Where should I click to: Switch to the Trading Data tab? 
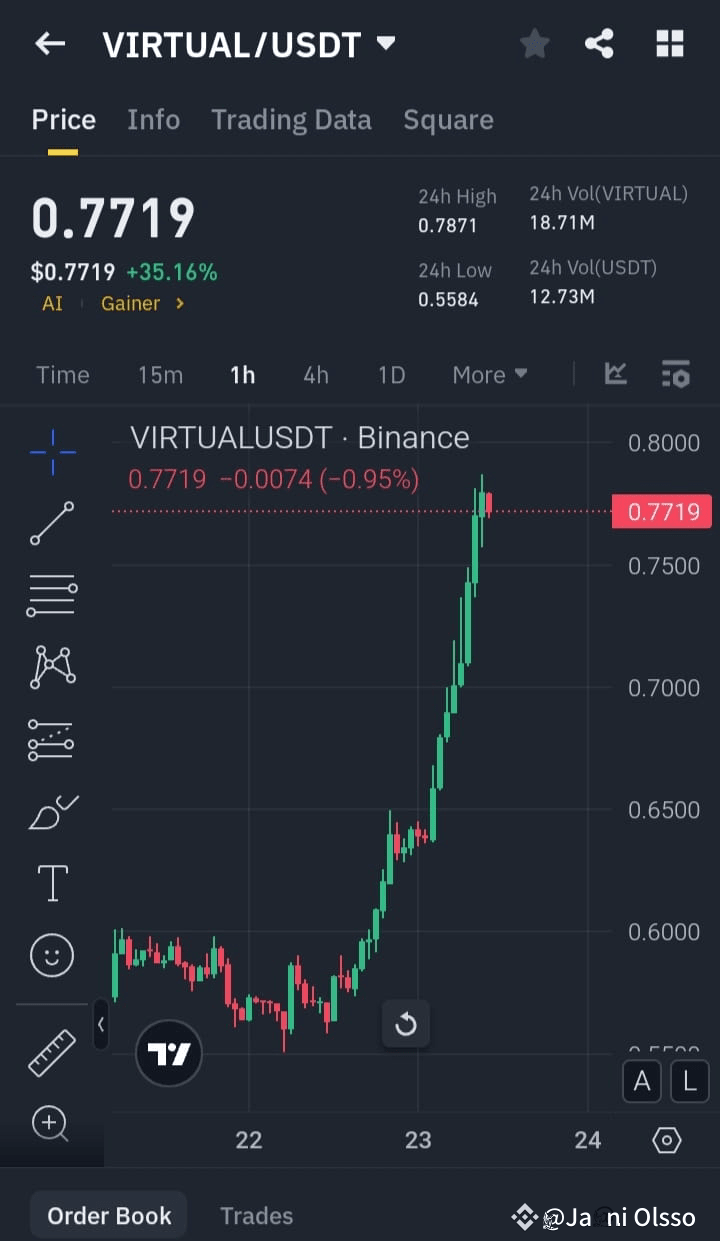pos(291,119)
